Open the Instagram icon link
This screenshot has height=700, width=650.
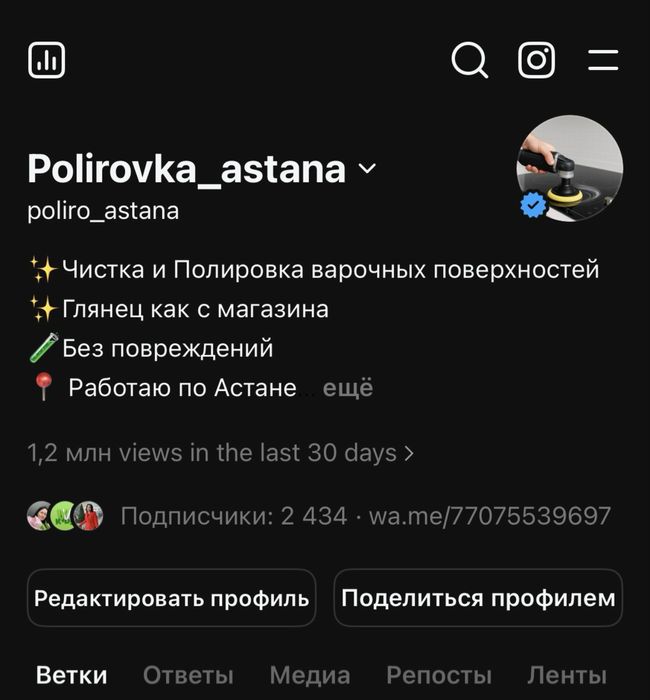tap(536, 60)
